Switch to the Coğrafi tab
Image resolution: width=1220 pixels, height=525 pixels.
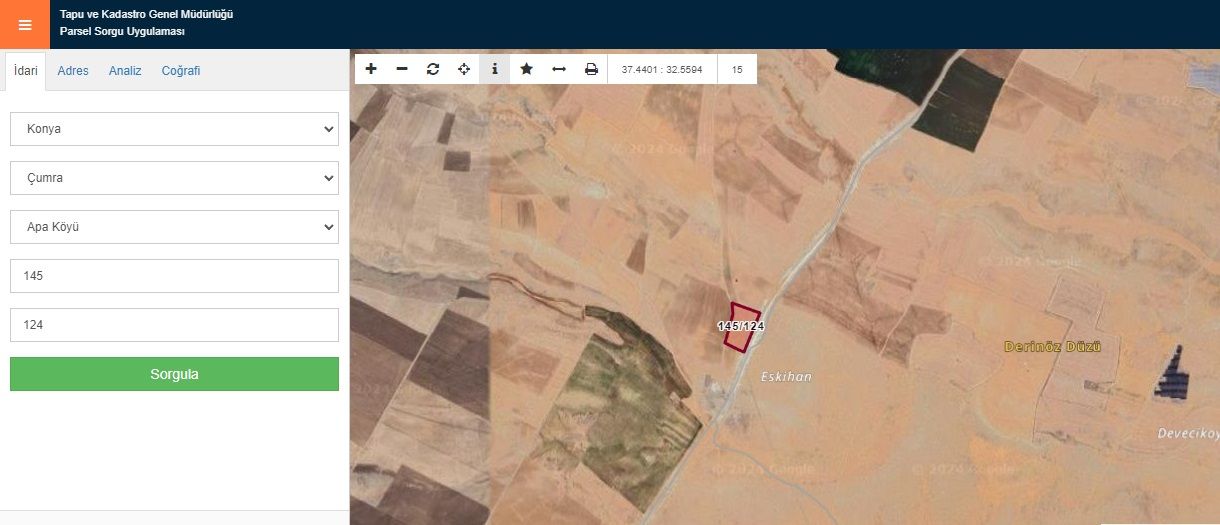point(181,71)
